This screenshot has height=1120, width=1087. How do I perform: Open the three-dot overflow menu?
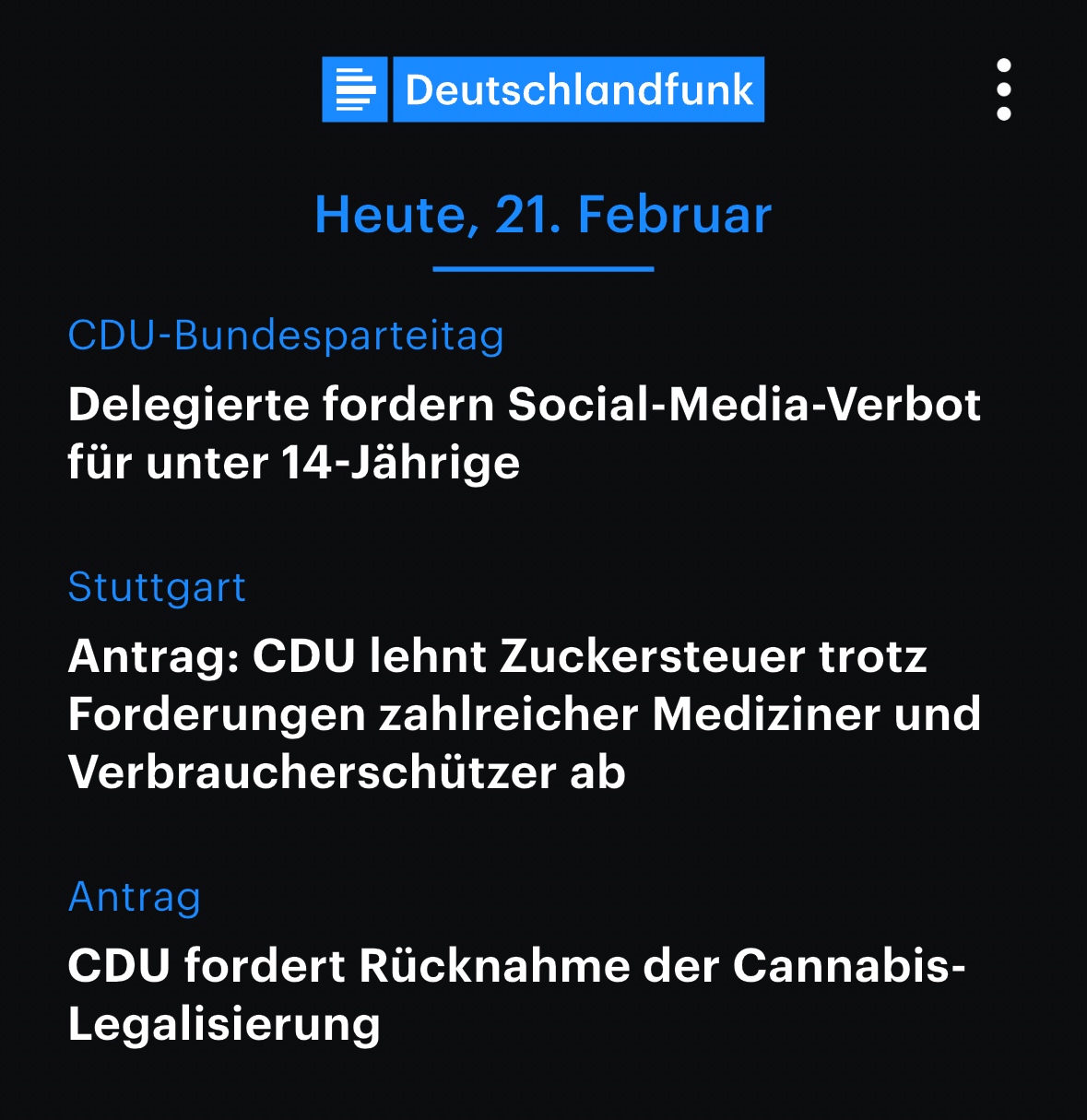click(x=1004, y=89)
